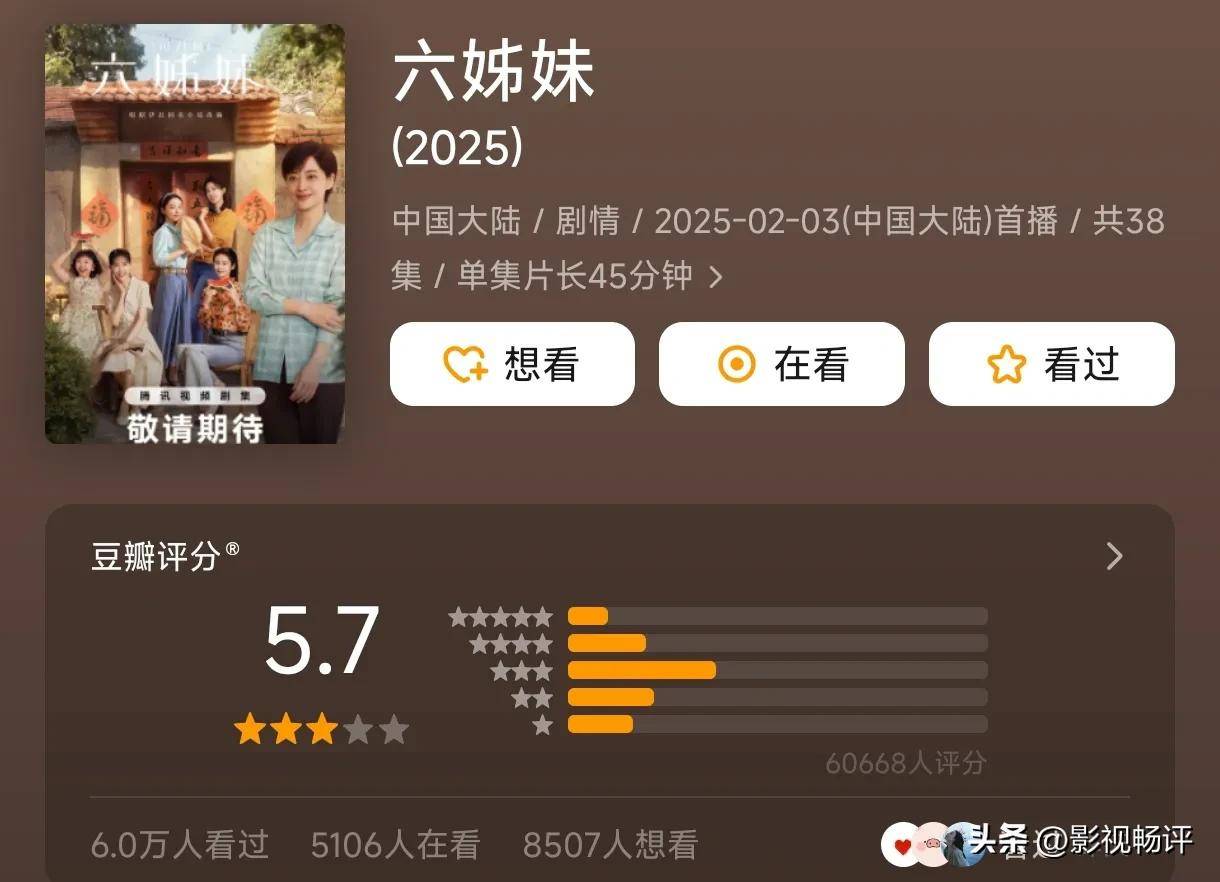1220x882 pixels.
Task: Mark the show as 看过
Action: [1051, 365]
